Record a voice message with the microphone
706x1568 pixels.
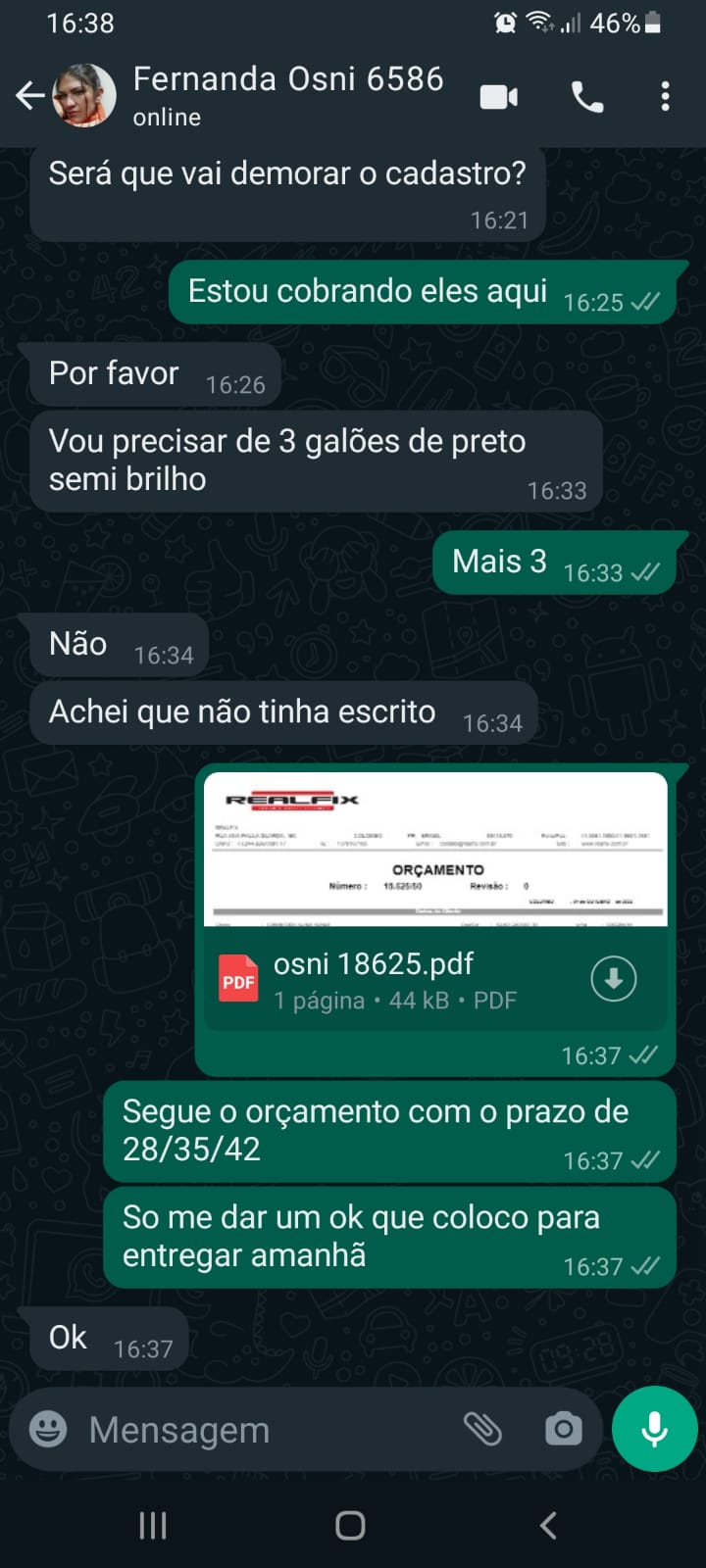point(654,1429)
